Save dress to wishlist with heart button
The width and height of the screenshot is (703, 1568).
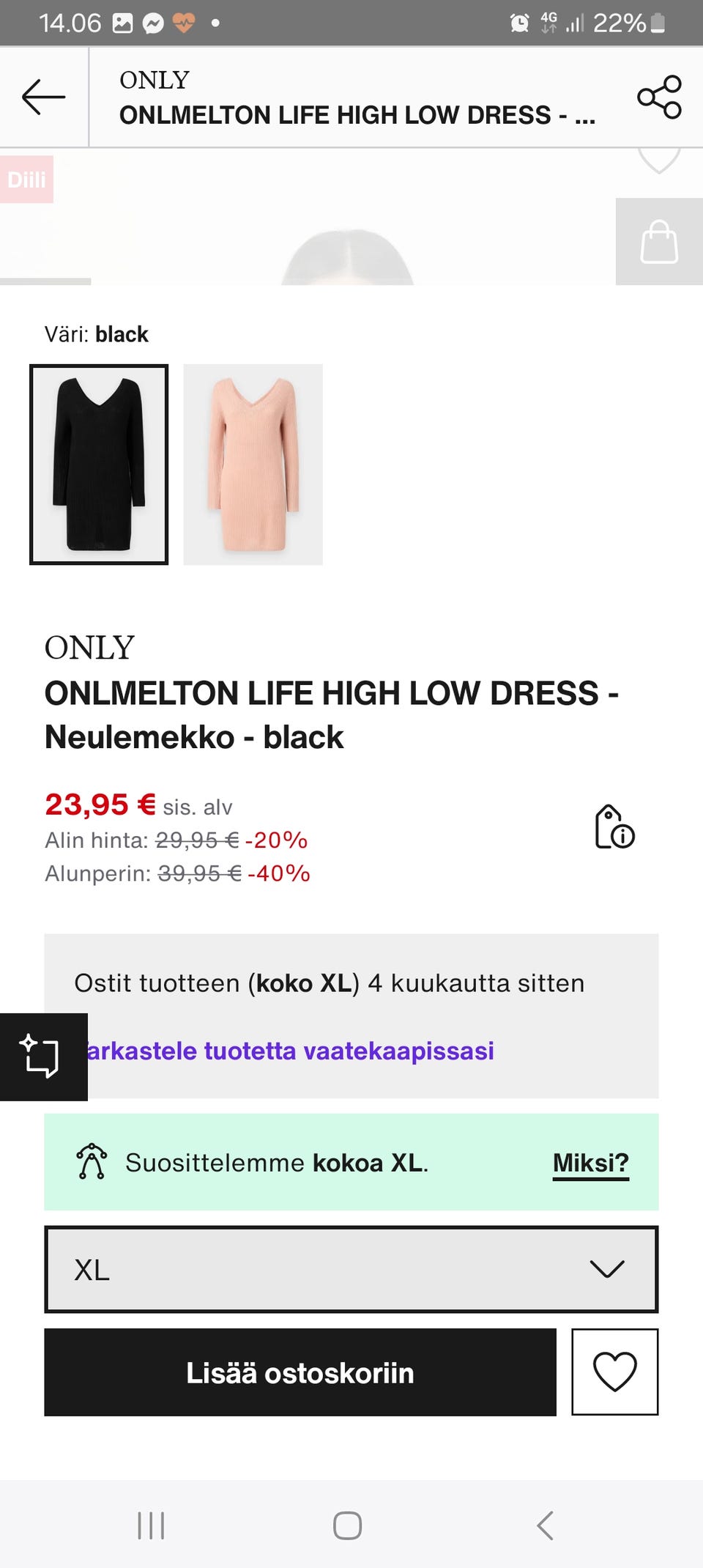click(x=614, y=1372)
